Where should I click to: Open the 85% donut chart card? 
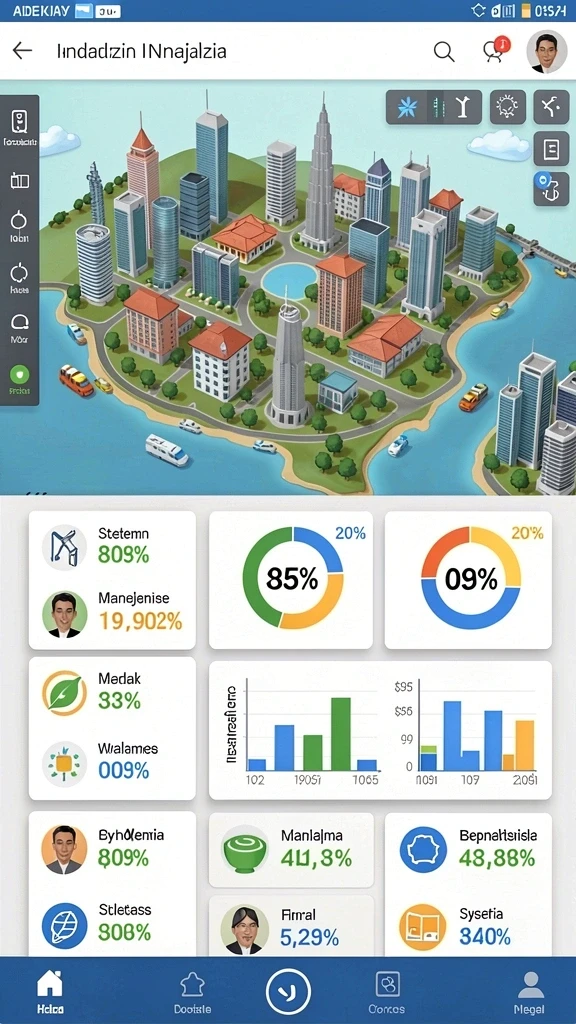coord(291,579)
